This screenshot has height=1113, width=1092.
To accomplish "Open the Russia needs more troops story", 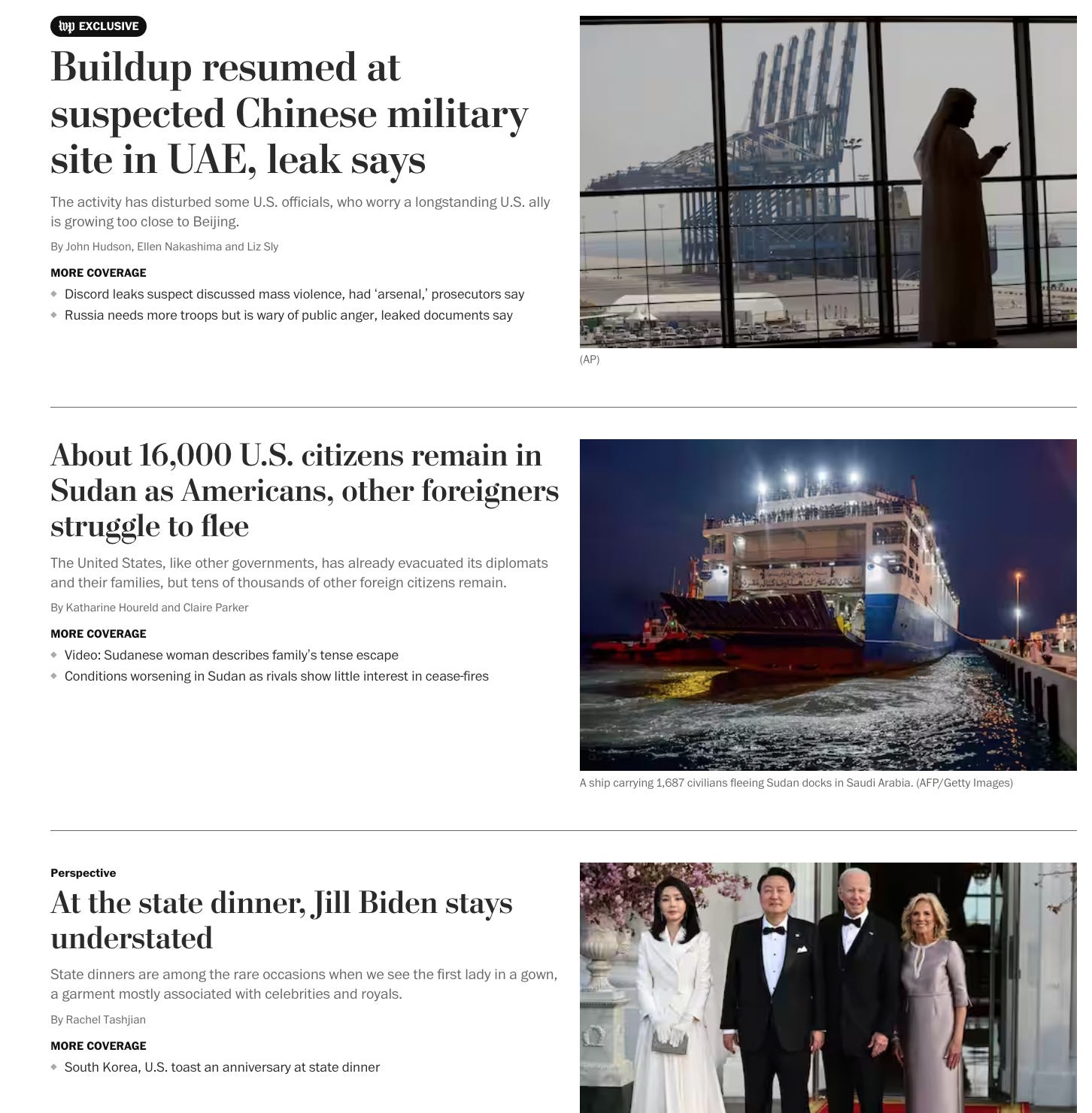I will (288, 315).
